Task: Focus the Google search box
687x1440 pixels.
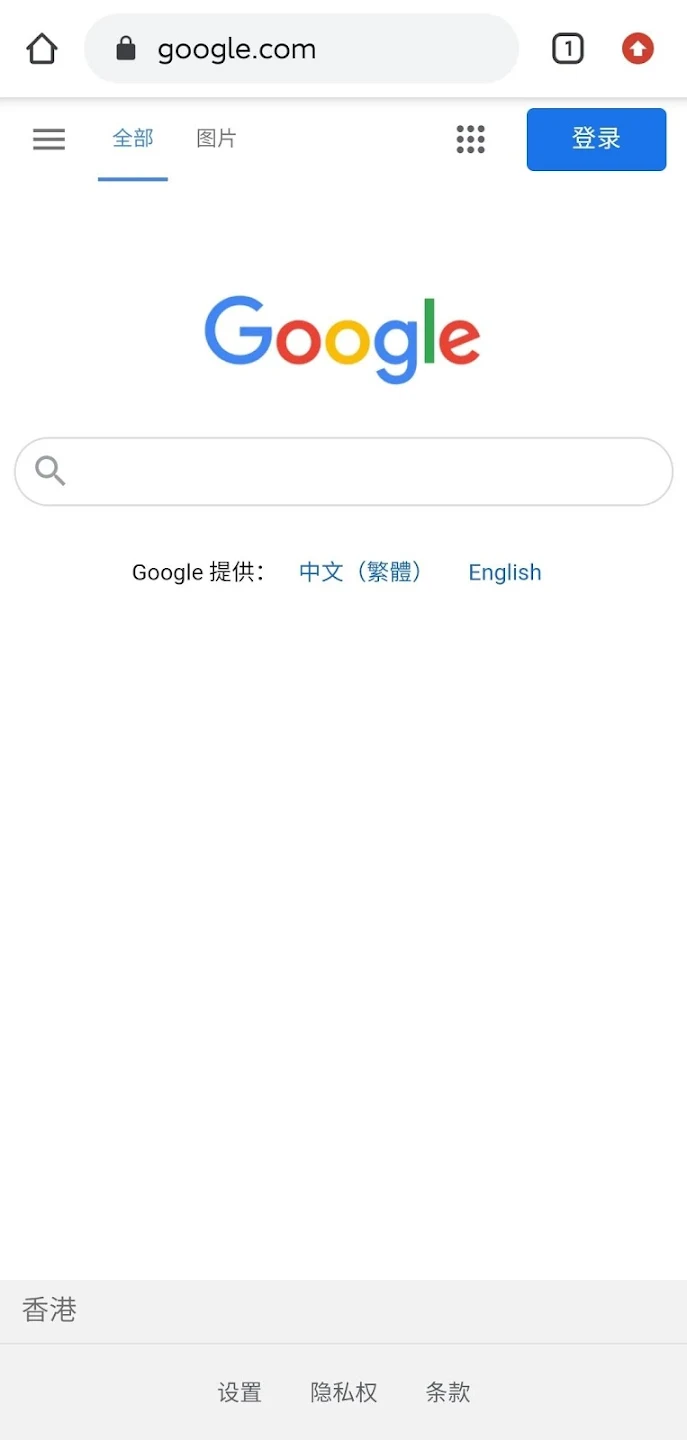Action: pyautogui.click(x=360, y=471)
